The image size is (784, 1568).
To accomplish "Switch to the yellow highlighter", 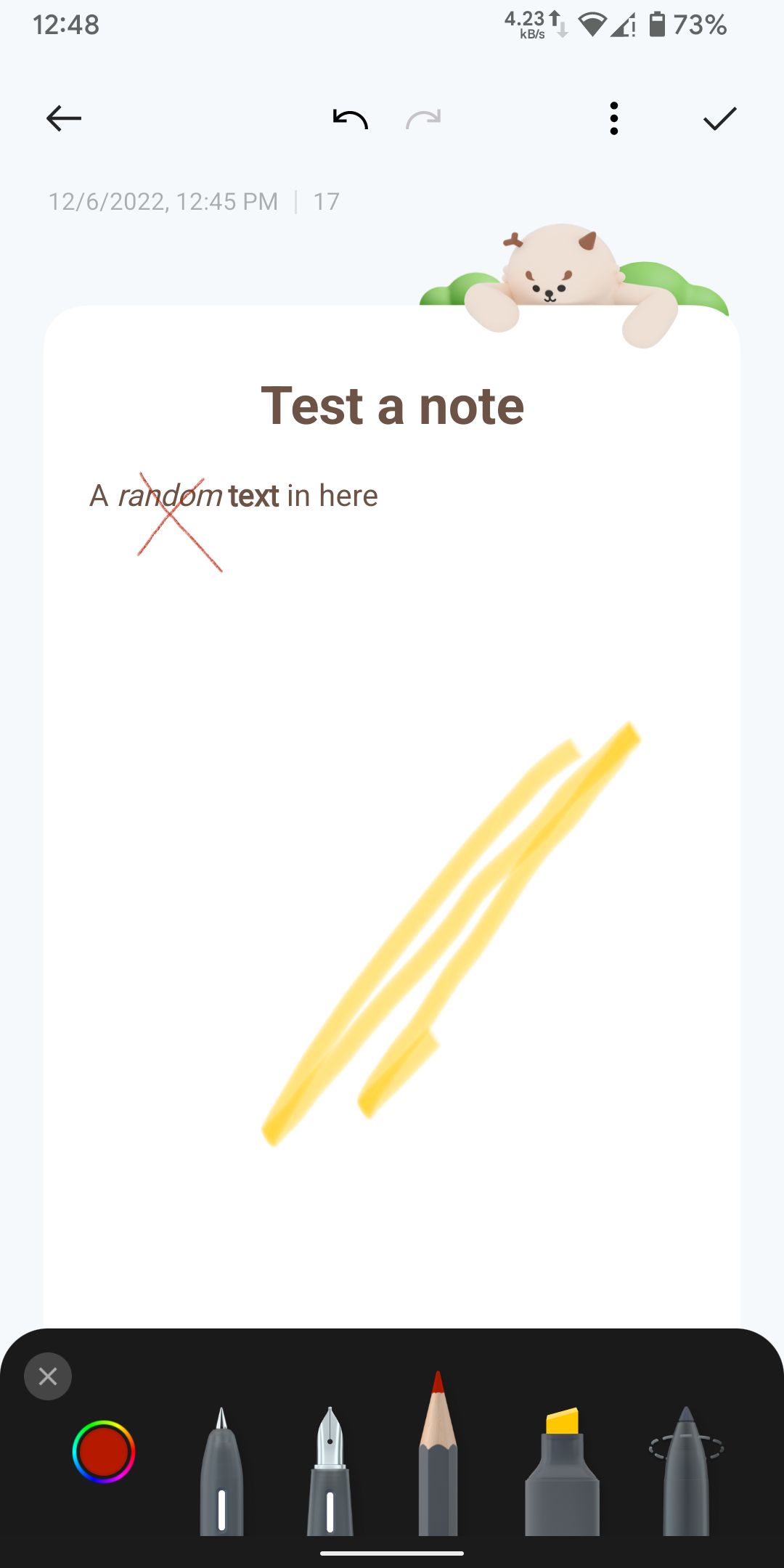I will click(x=563, y=1474).
